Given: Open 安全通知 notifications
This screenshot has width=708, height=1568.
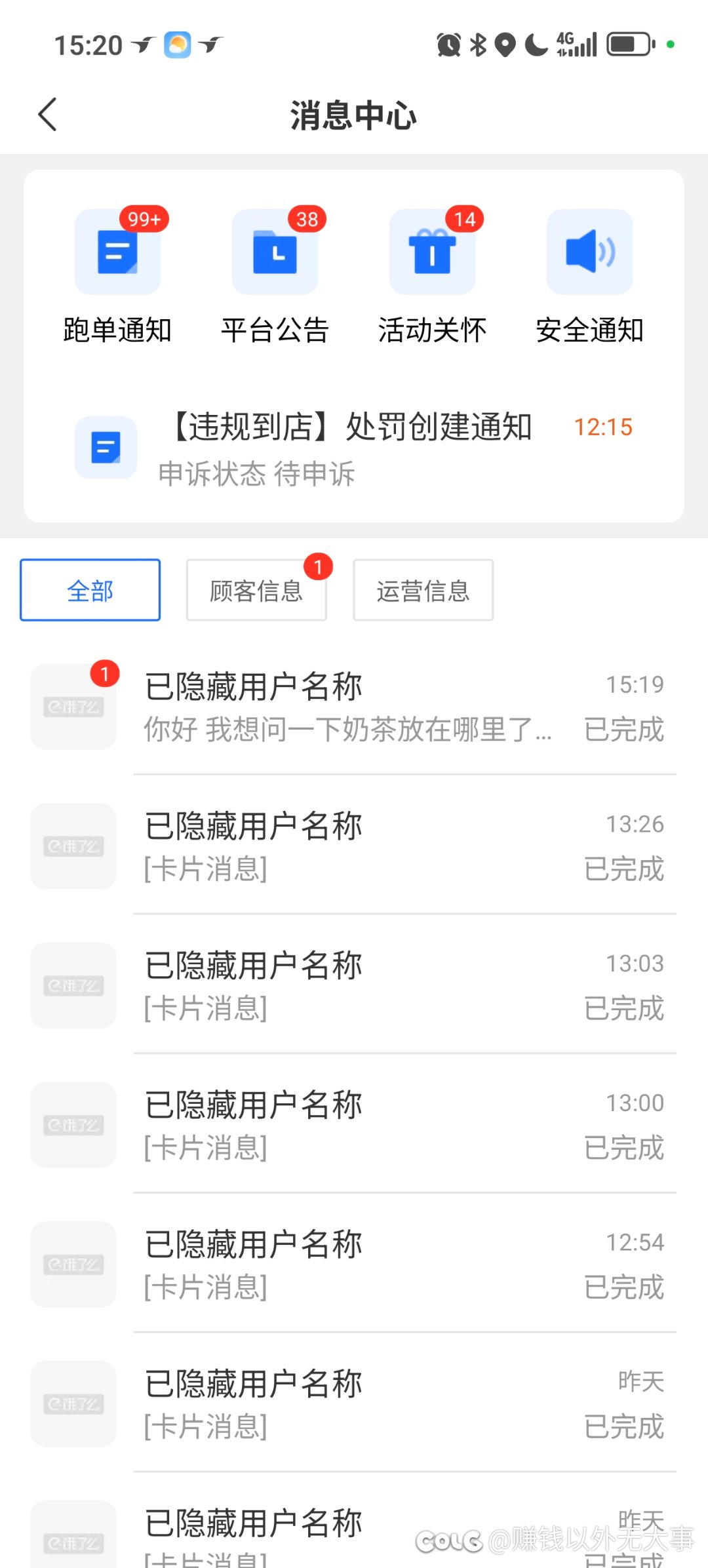Looking at the screenshot, I should coord(590,275).
